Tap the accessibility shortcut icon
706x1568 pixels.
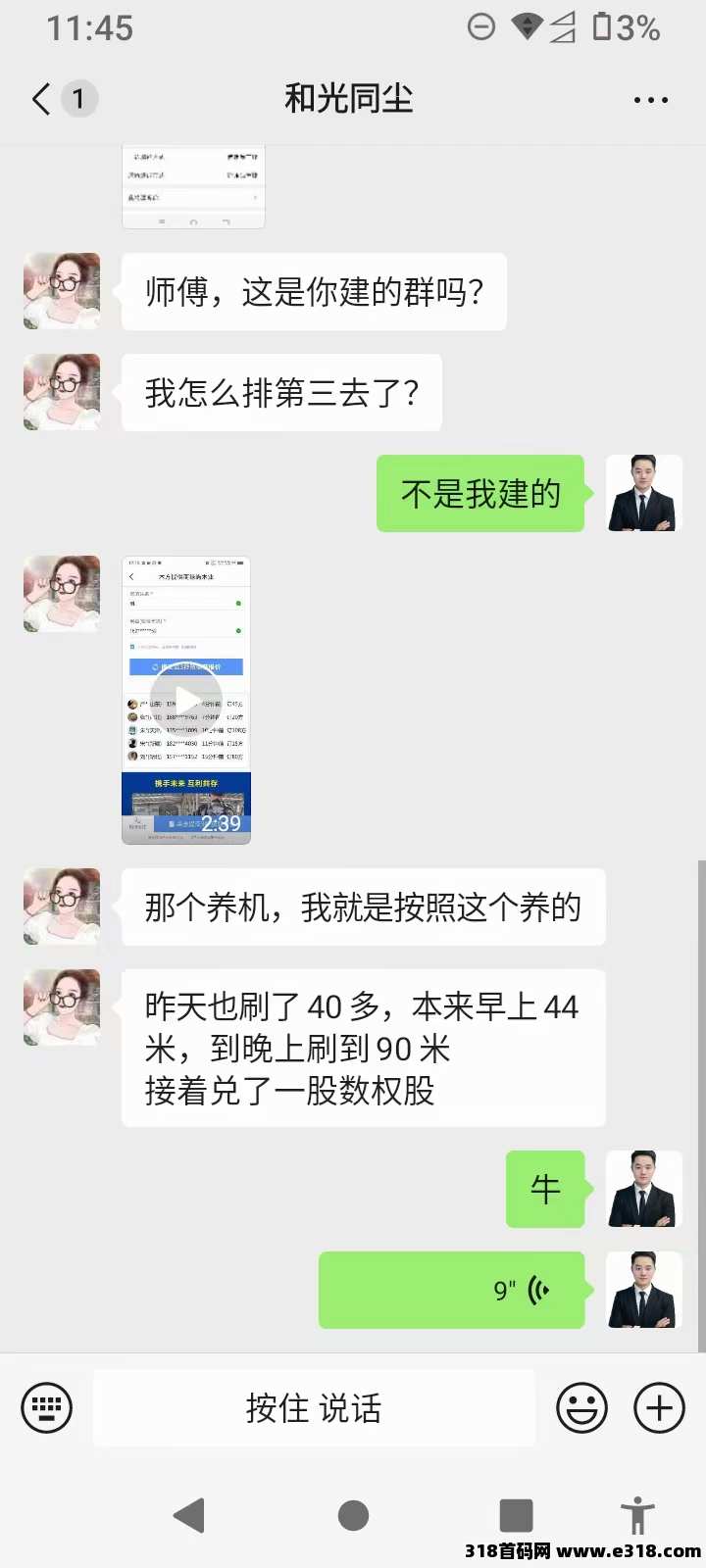(x=637, y=1515)
